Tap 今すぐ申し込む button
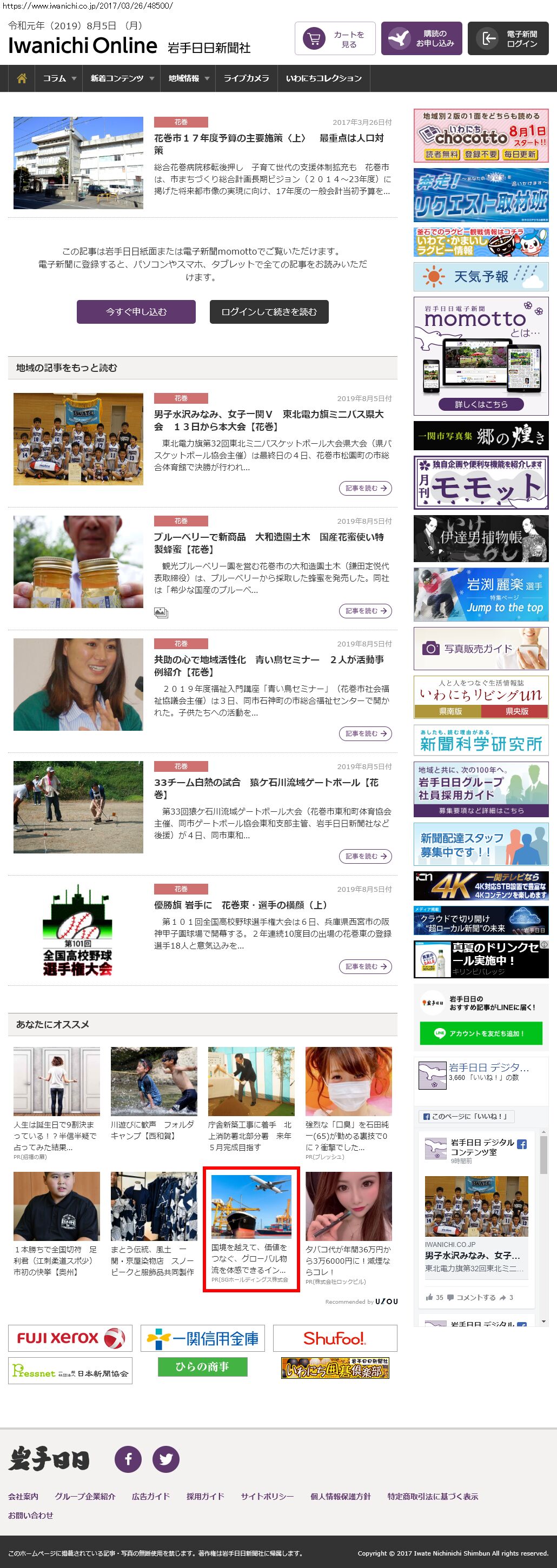Screen dimensions: 557x1568 pyautogui.click(x=136, y=312)
